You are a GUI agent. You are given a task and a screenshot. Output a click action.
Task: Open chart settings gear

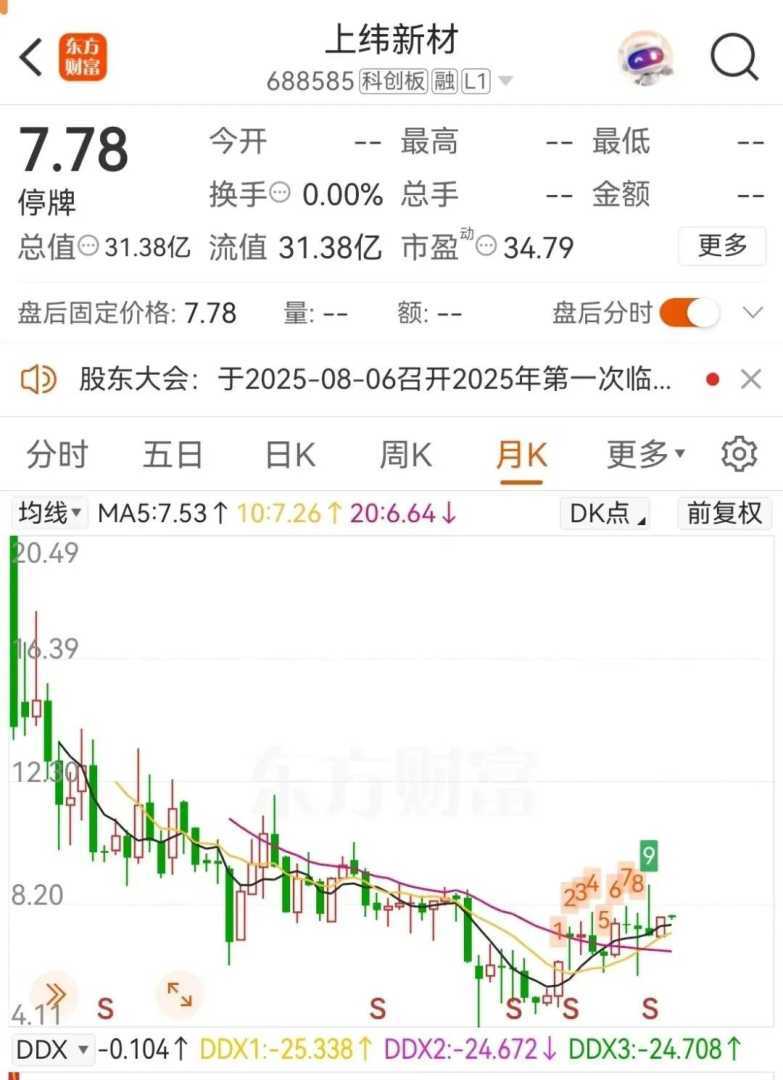[x=739, y=455]
